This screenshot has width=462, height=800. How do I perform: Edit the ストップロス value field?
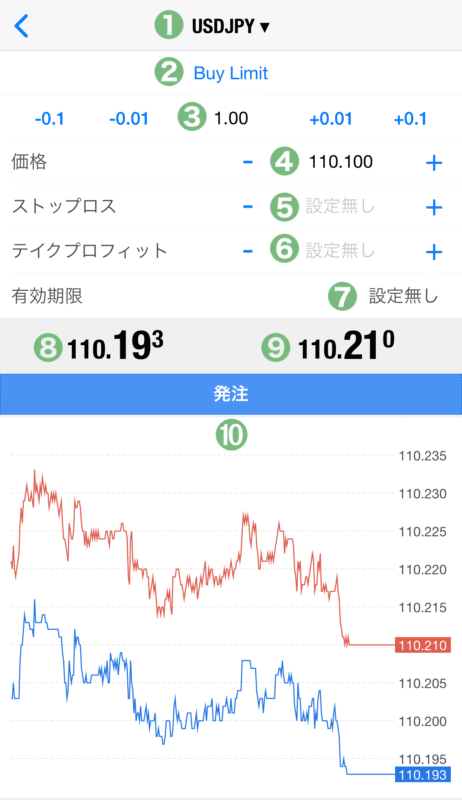[x=341, y=206]
